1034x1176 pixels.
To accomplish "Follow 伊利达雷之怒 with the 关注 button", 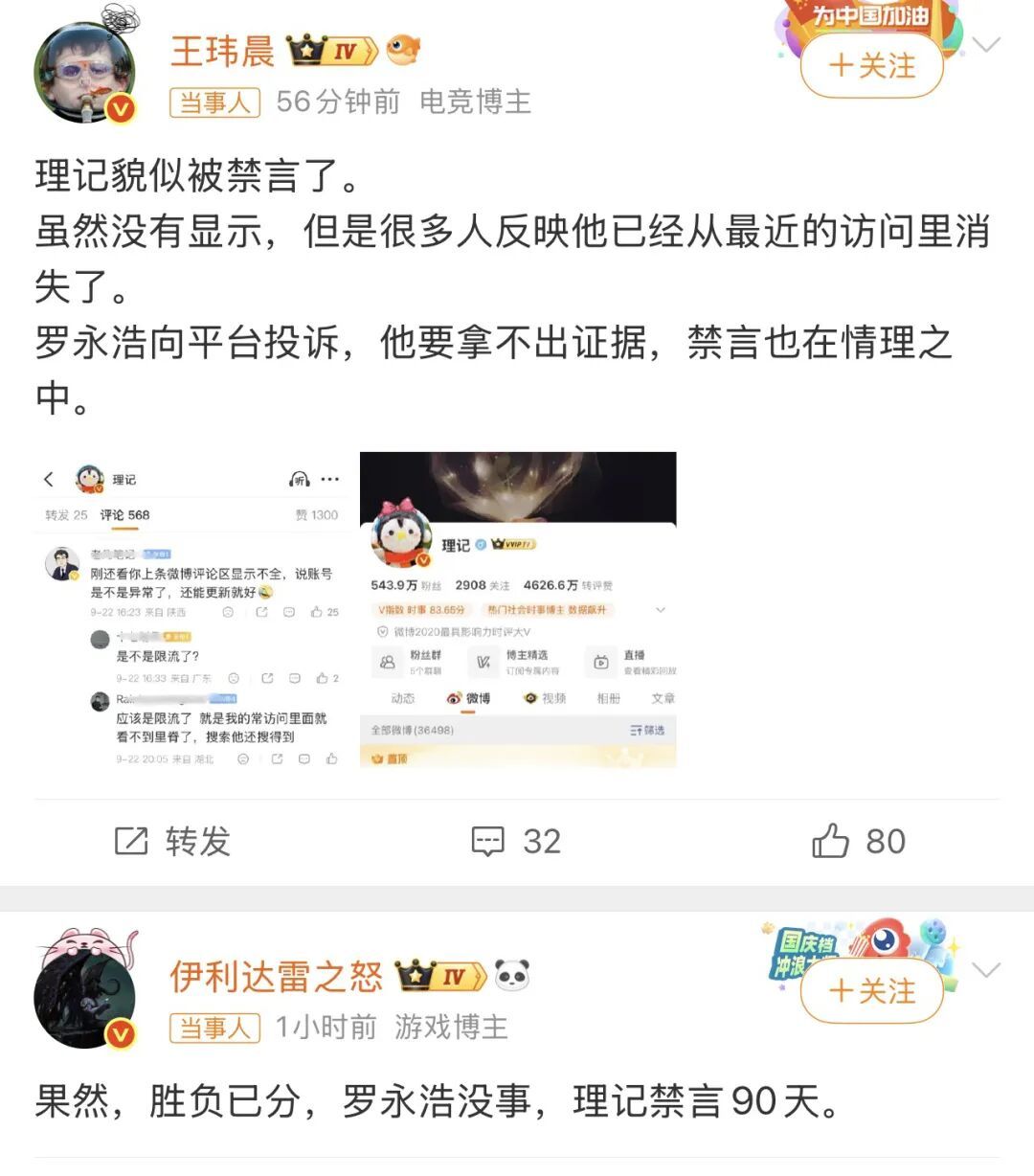I will (871, 991).
